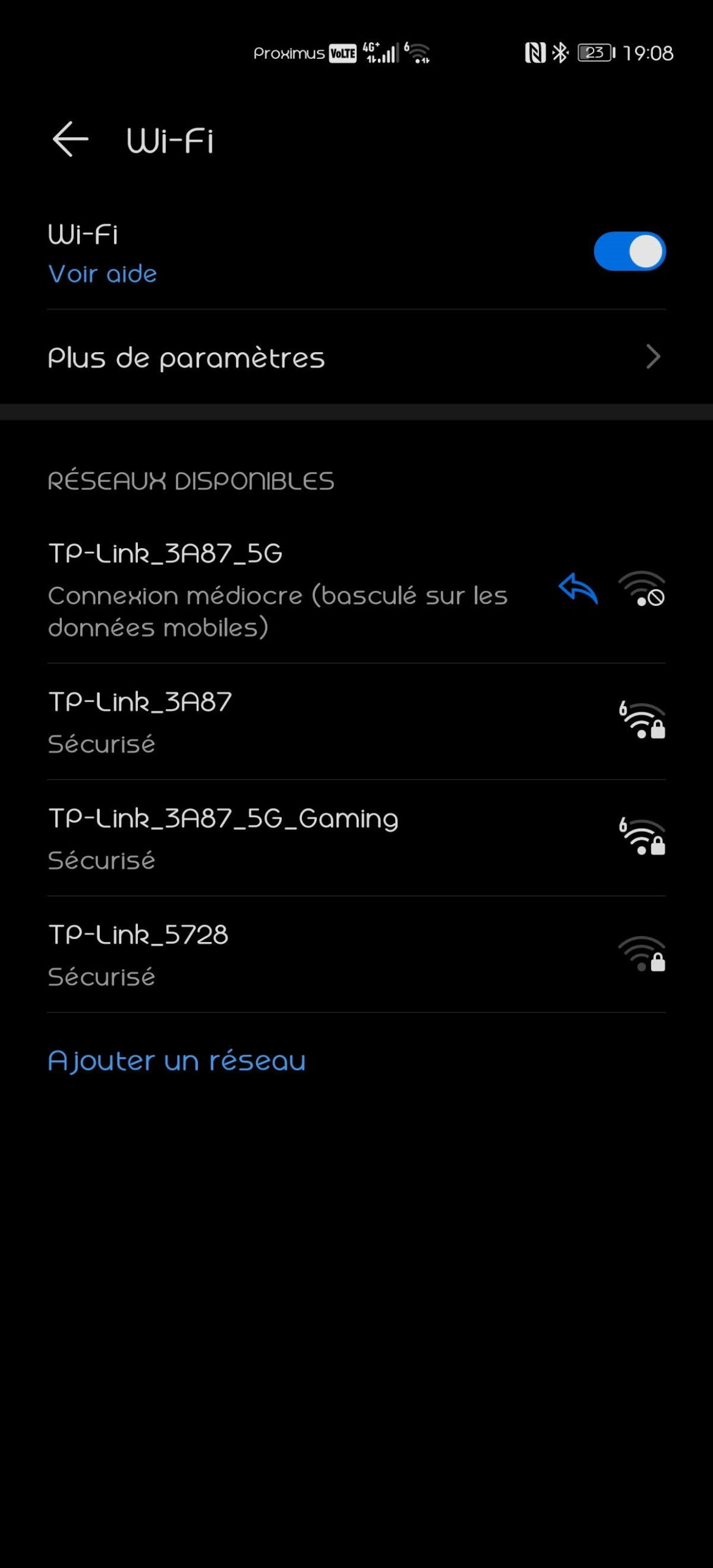The image size is (713, 1568).
Task: Go back from the Wi-Fi screen
Action: [x=70, y=139]
